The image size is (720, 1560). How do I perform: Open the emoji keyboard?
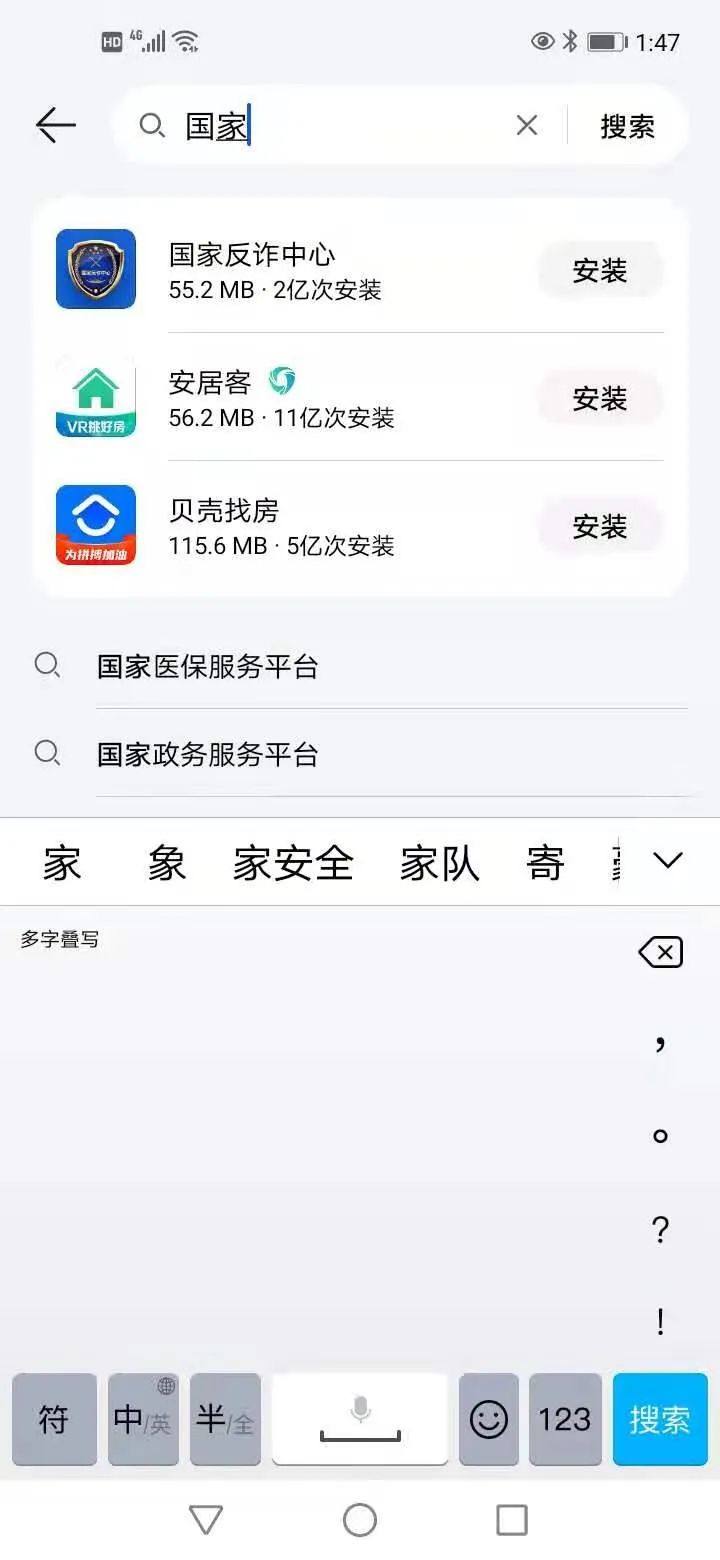coord(489,1419)
